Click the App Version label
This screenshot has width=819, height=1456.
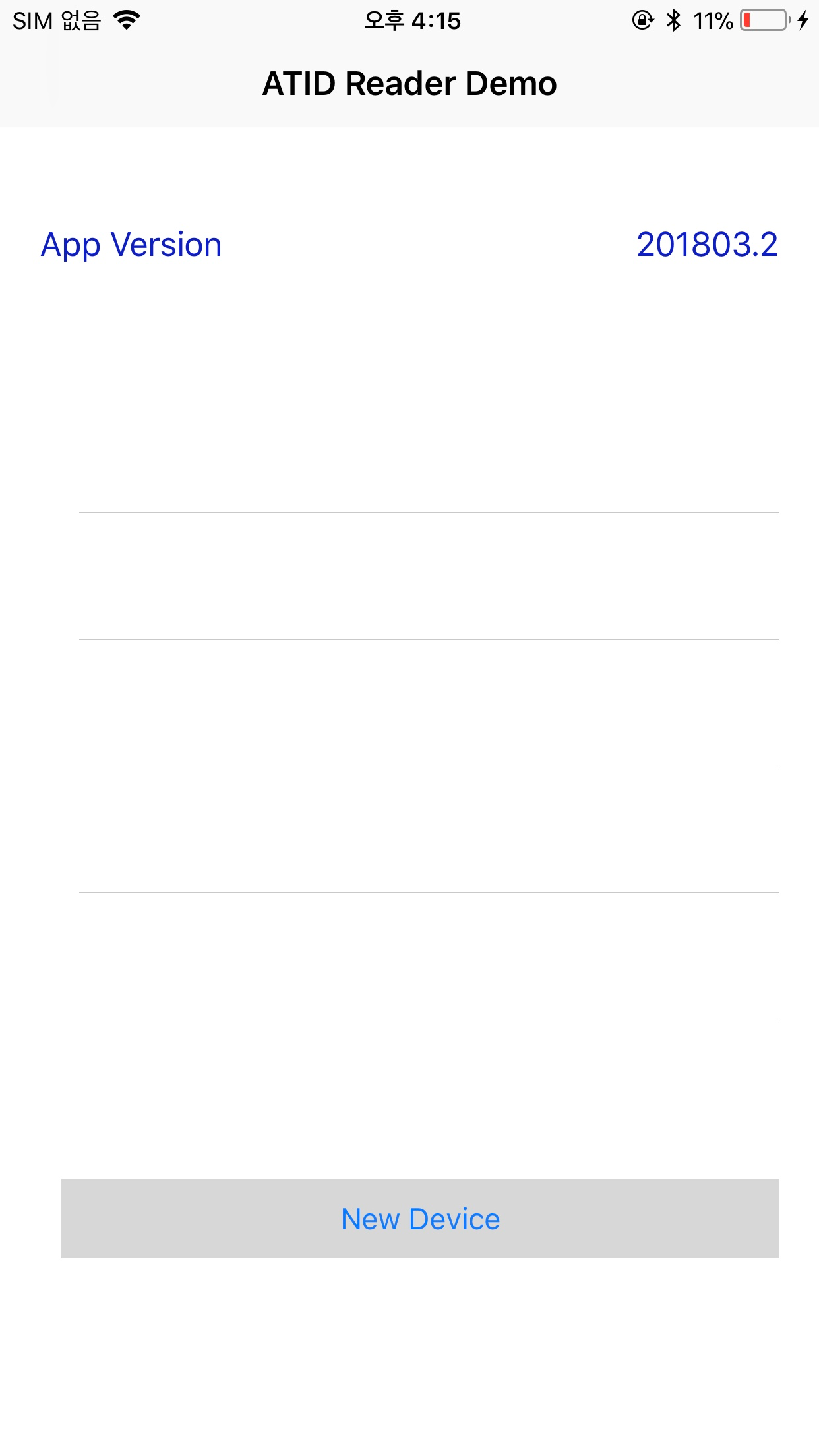[130, 245]
